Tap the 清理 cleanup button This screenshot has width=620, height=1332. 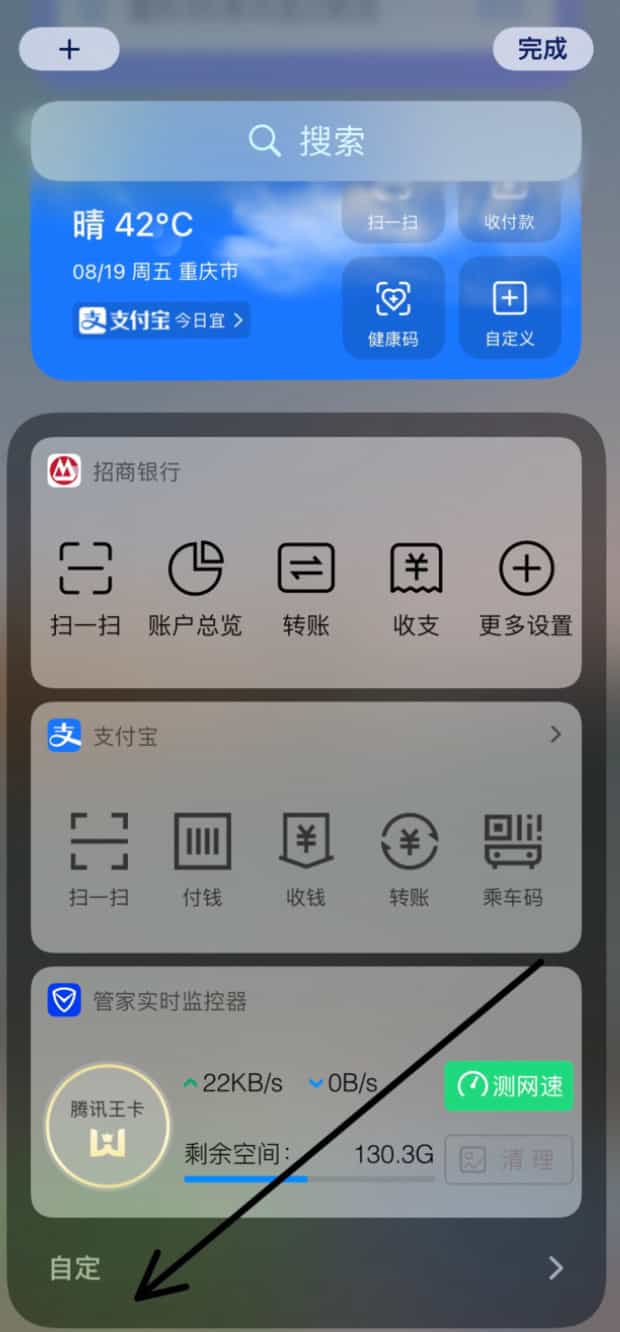tap(509, 1160)
